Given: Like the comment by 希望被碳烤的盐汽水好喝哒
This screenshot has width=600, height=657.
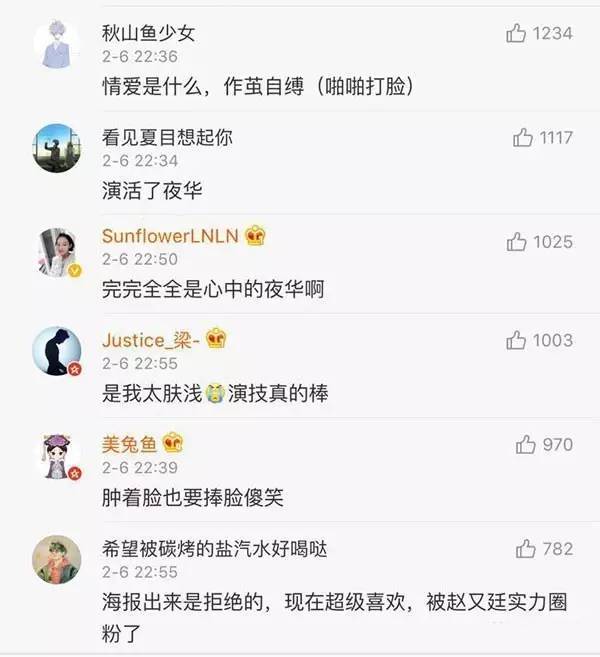Looking at the screenshot, I should [x=525, y=548].
